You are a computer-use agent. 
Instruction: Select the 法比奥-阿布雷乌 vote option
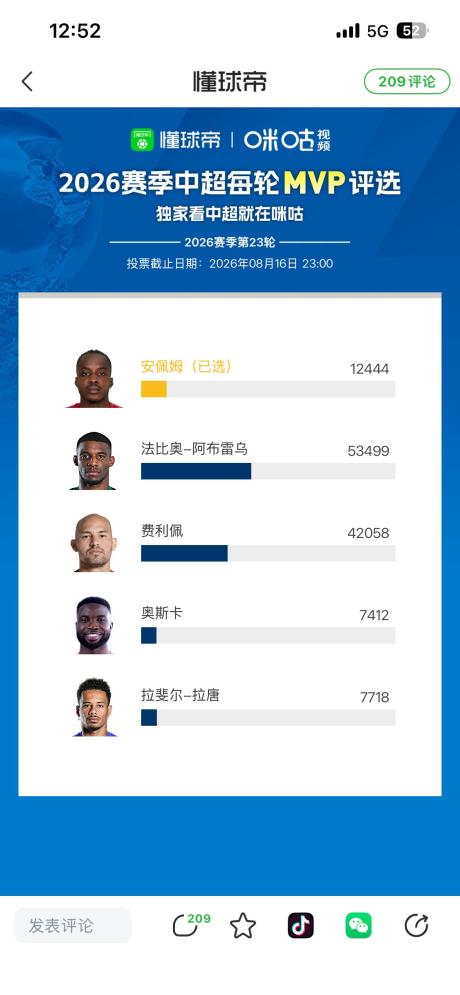(x=230, y=461)
